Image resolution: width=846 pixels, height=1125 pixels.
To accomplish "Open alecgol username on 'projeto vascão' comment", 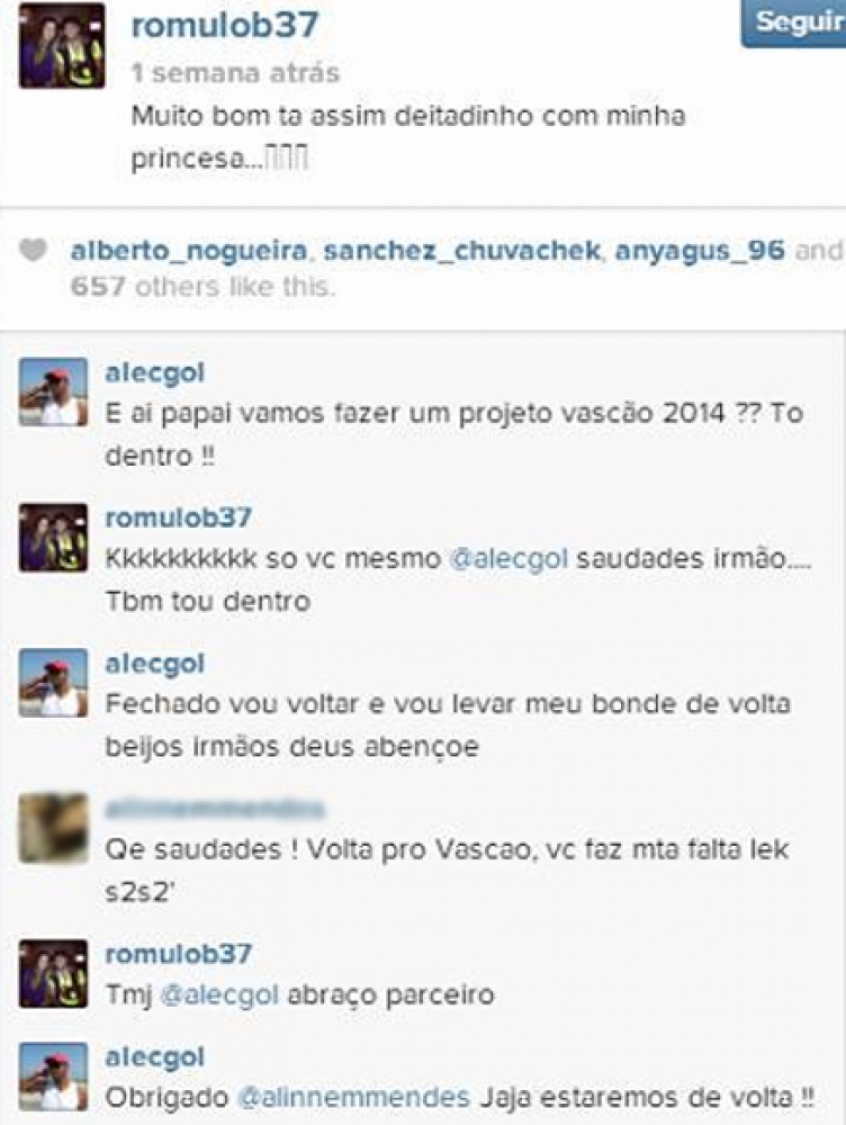I will (x=154, y=373).
